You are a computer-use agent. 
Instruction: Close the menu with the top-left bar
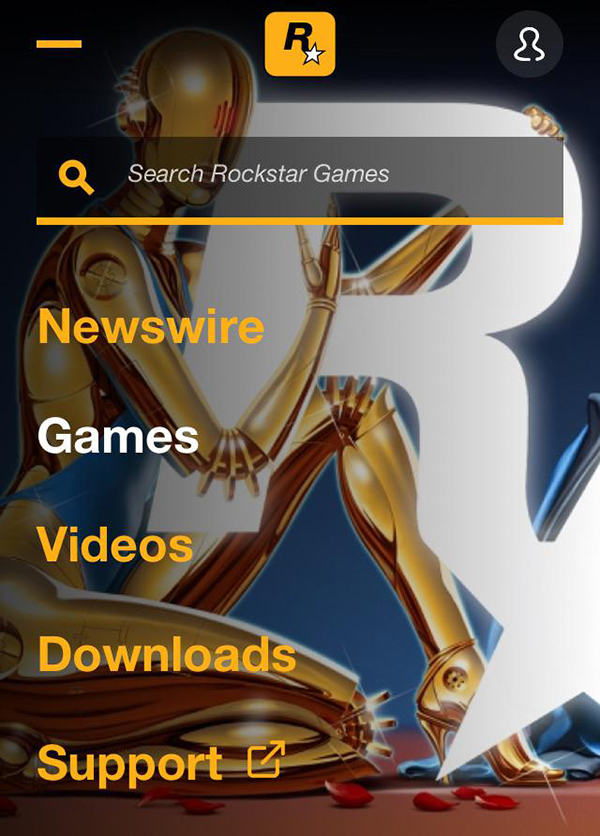pyautogui.click(x=59, y=44)
